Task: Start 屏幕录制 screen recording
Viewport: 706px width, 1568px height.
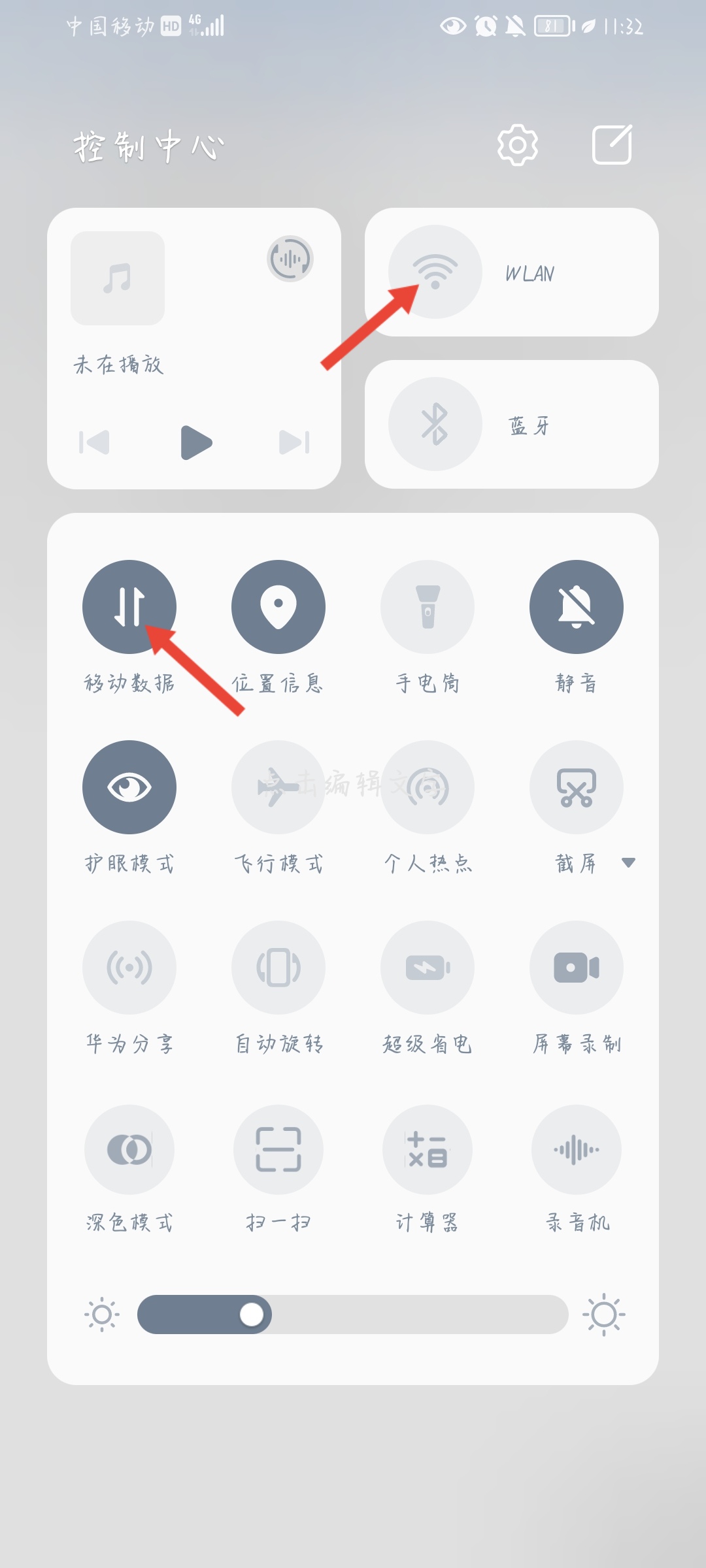Action: (x=577, y=968)
